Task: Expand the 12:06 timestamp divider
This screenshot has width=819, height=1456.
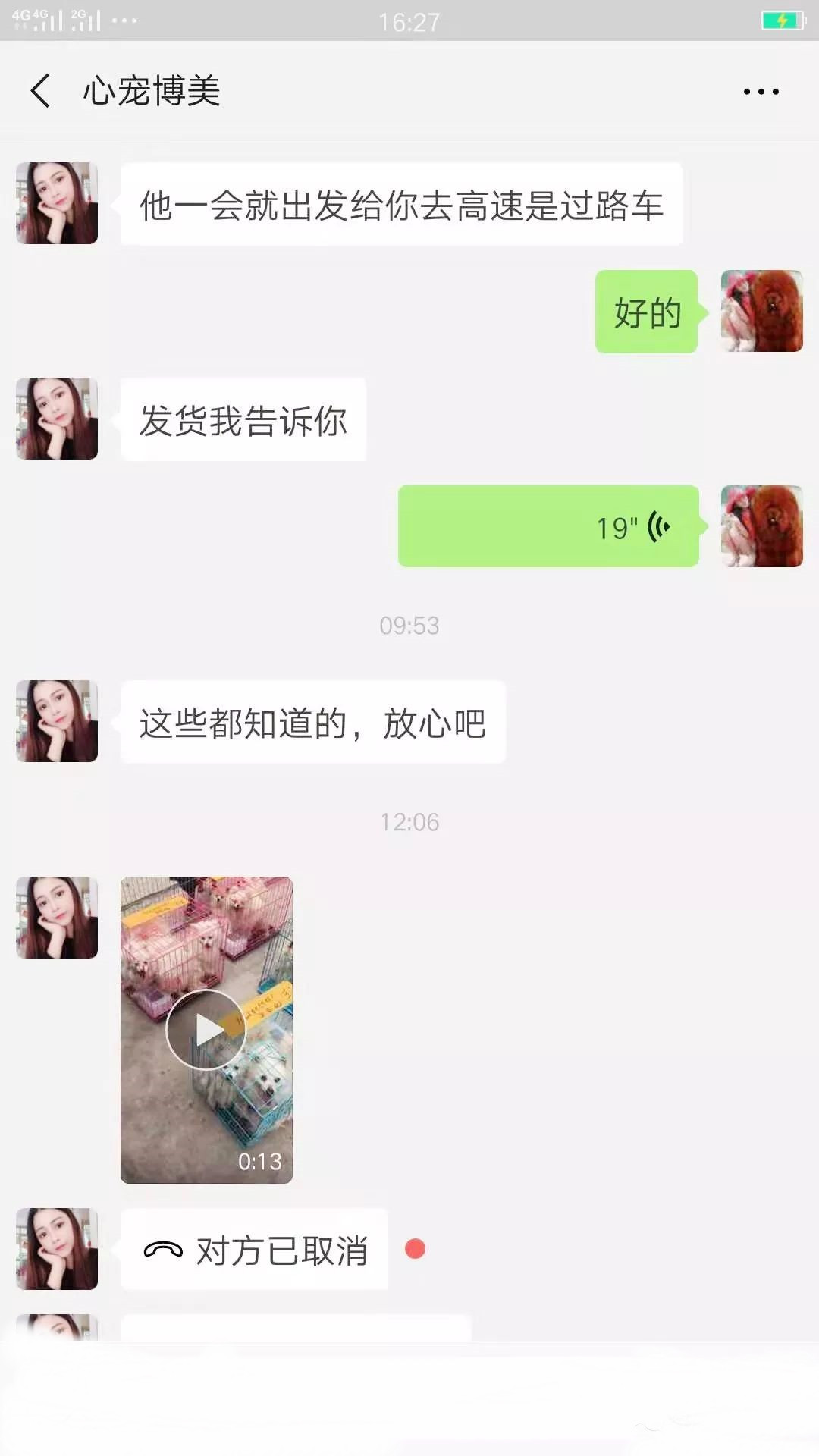Action: [x=409, y=821]
